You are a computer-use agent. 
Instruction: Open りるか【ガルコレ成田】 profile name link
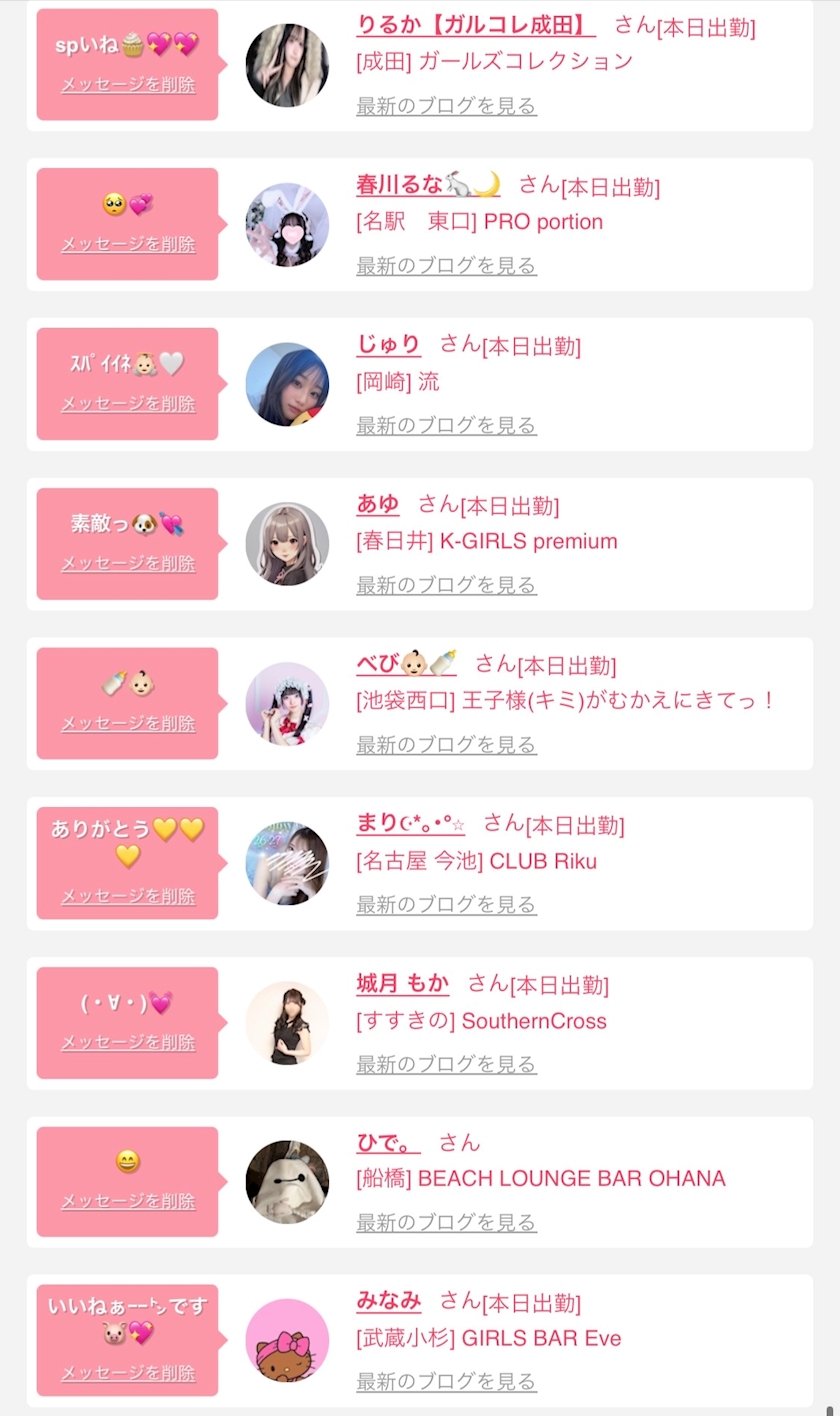click(476, 25)
